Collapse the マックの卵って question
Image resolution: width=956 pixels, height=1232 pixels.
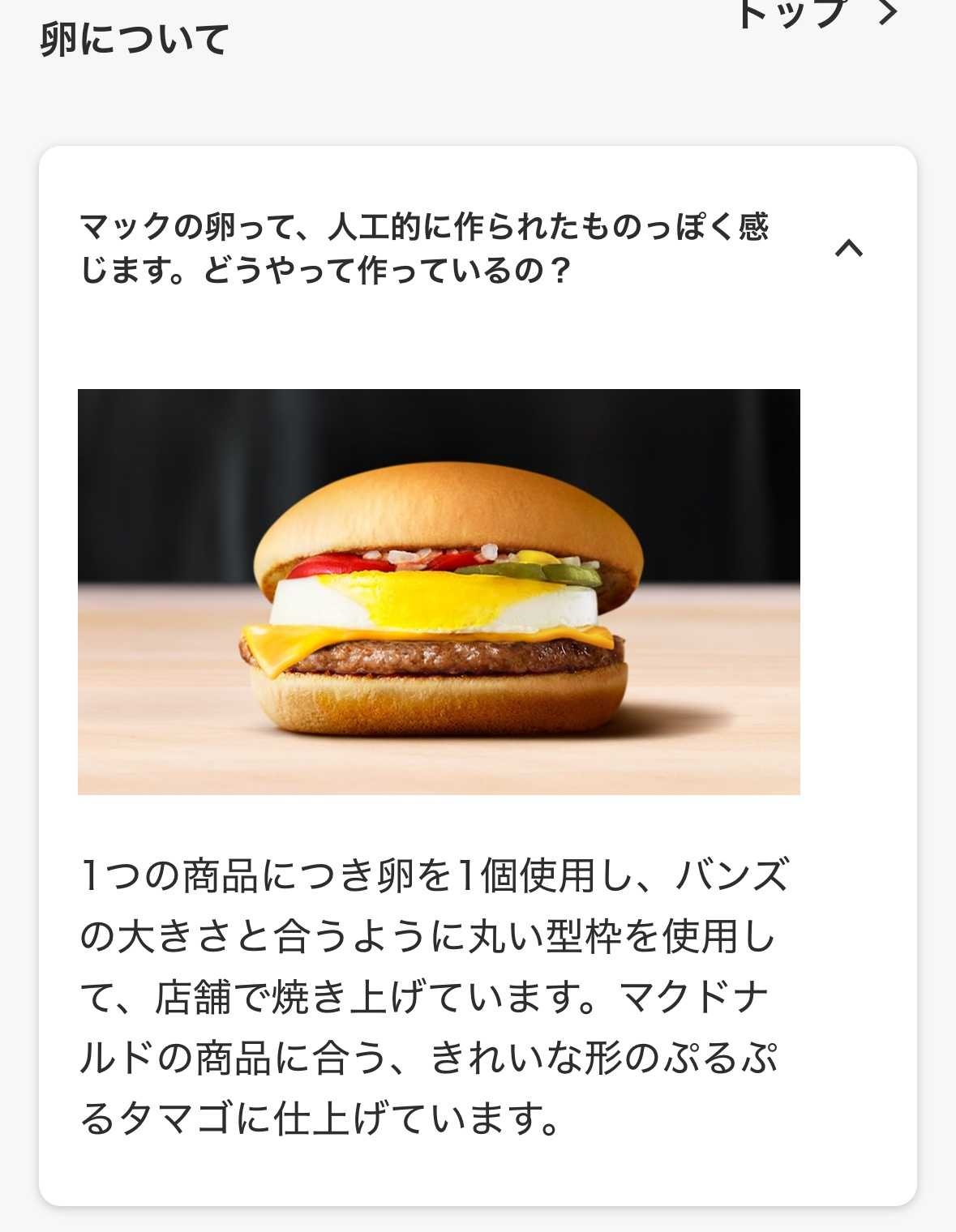pyautogui.click(x=849, y=248)
